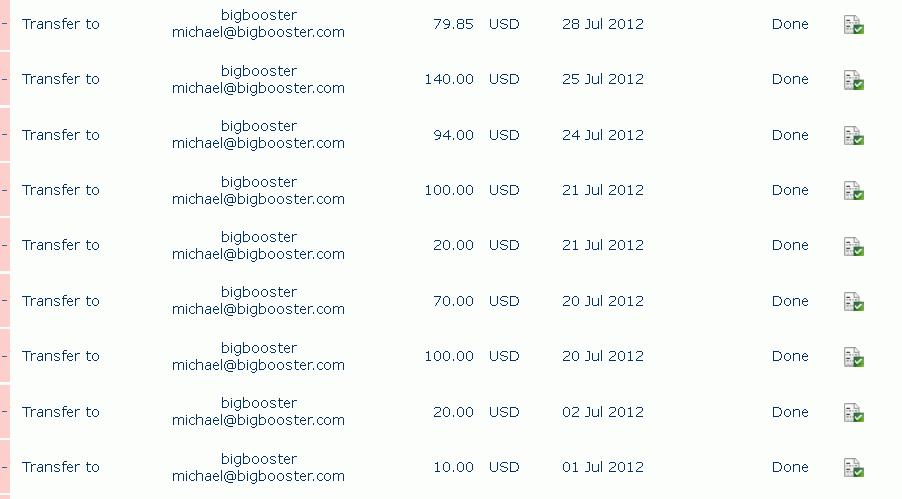Show details for 20.00 USD transfer, 21 Jul
This screenshot has width=902, height=499.
coord(853,246)
